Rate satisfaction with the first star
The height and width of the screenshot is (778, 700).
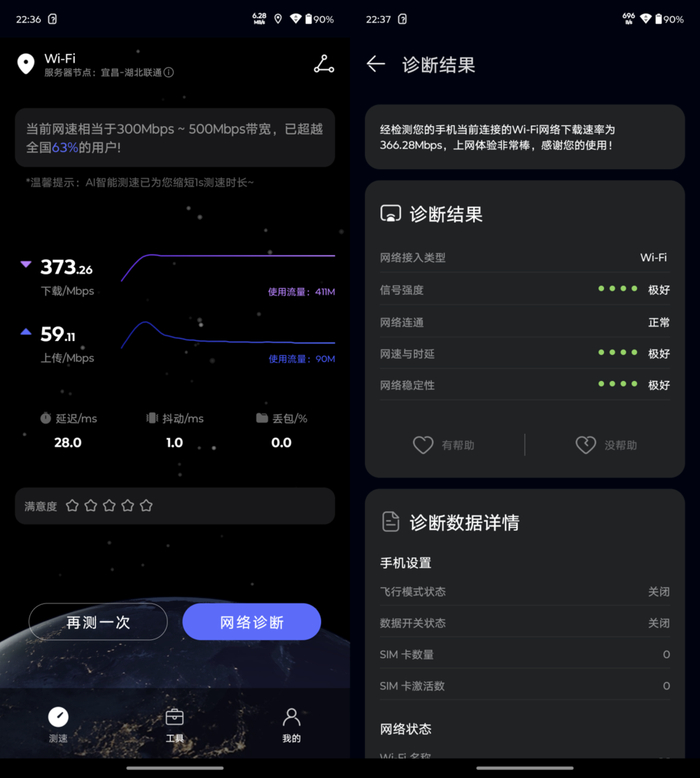(x=72, y=506)
